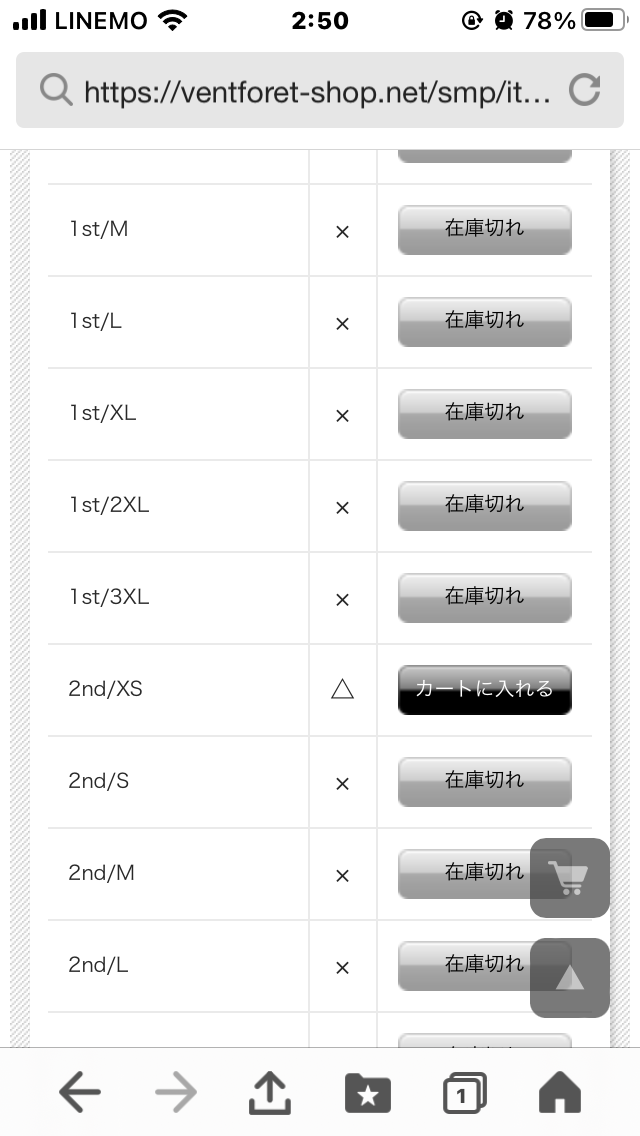
Task: Go back to previous page
Action: [80, 1092]
